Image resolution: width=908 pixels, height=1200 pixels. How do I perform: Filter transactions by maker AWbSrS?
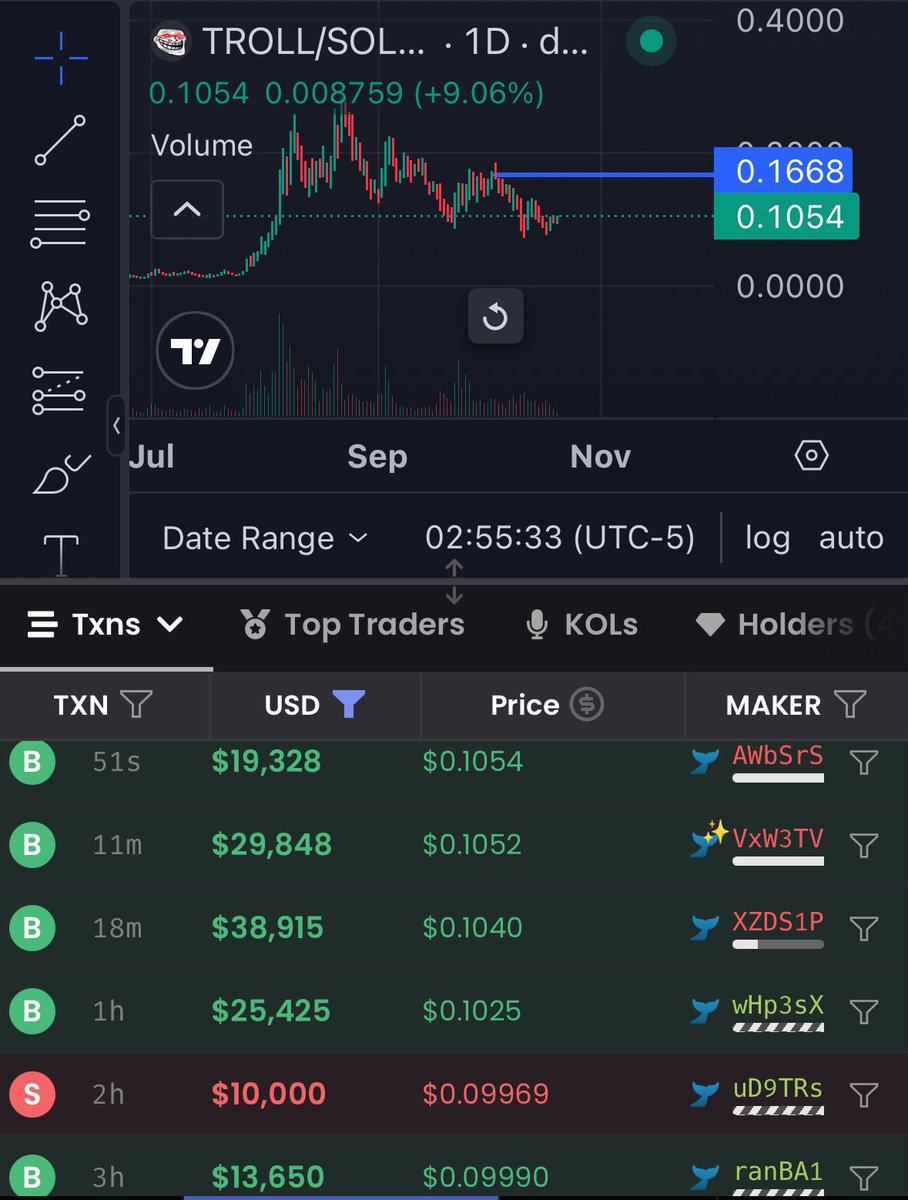pyautogui.click(x=863, y=763)
